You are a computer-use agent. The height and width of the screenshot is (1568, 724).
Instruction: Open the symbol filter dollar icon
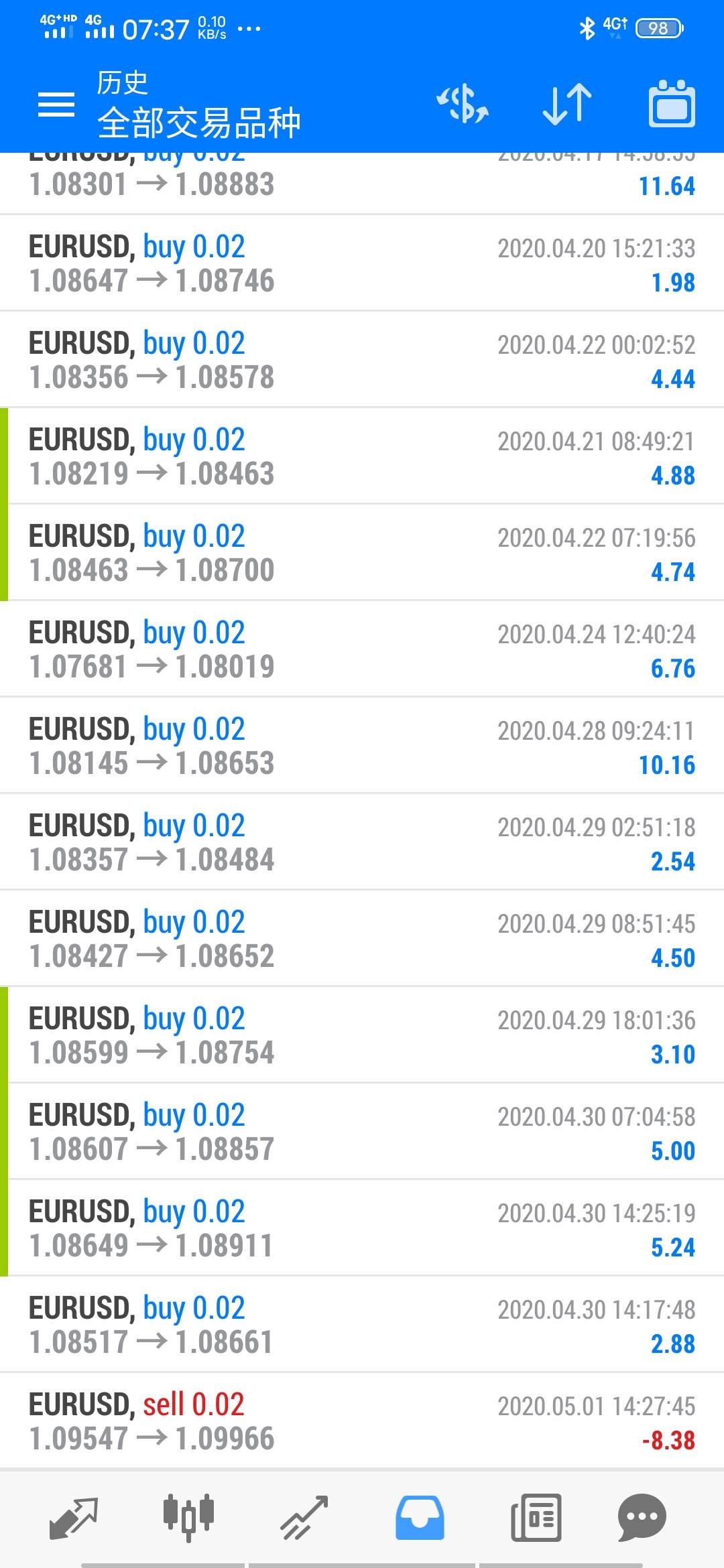[463, 105]
